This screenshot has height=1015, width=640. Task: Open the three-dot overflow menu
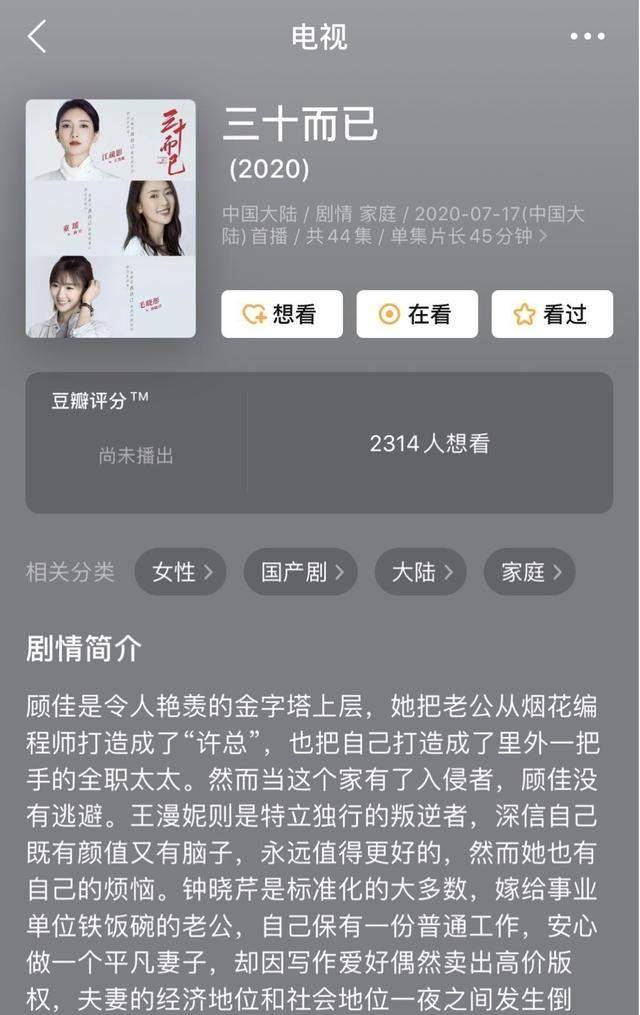(x=587, y=37)
